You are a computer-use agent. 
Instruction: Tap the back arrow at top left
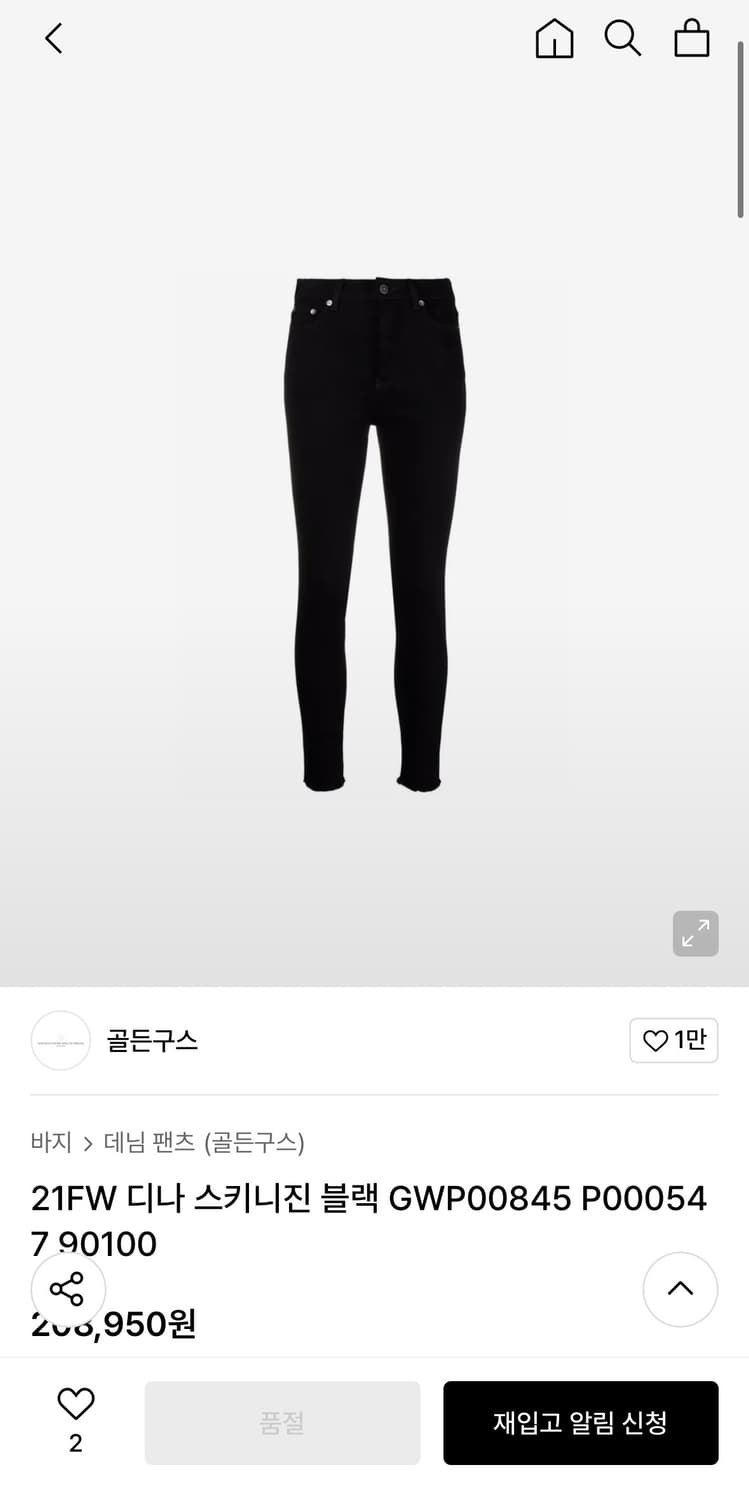53,39
